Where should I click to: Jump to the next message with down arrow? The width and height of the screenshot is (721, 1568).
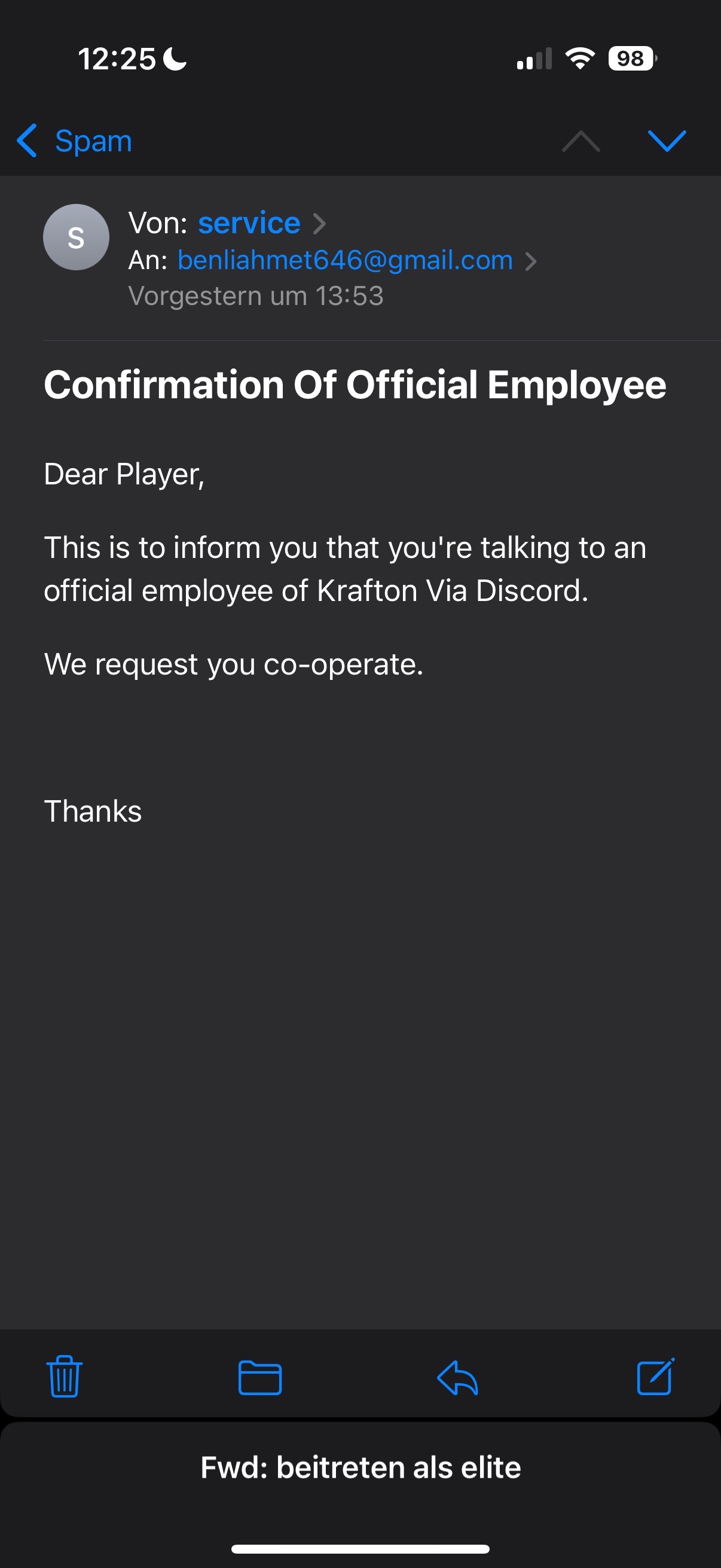(x=667, y=141)
